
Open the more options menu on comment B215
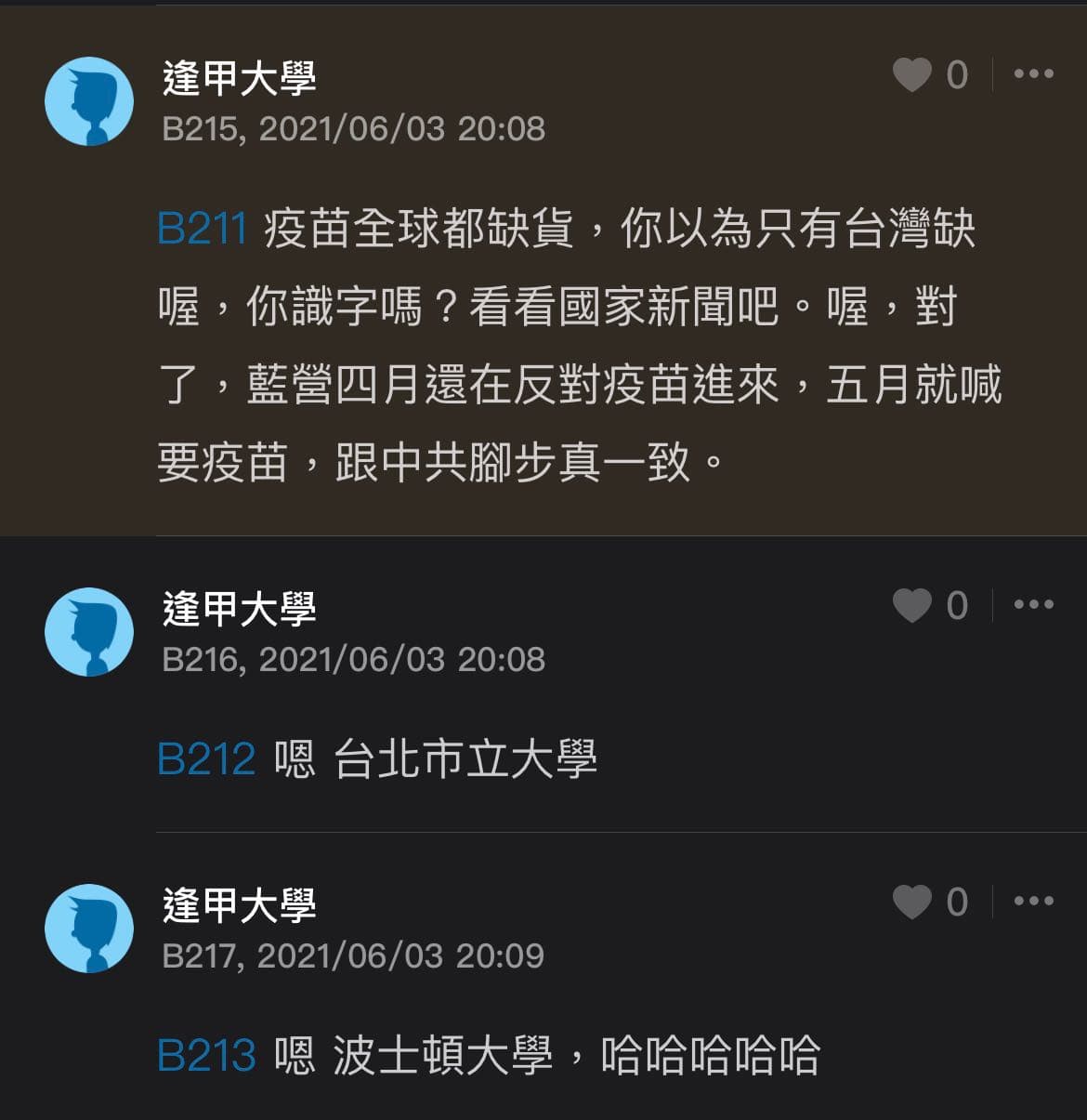tap(1033, 74)
